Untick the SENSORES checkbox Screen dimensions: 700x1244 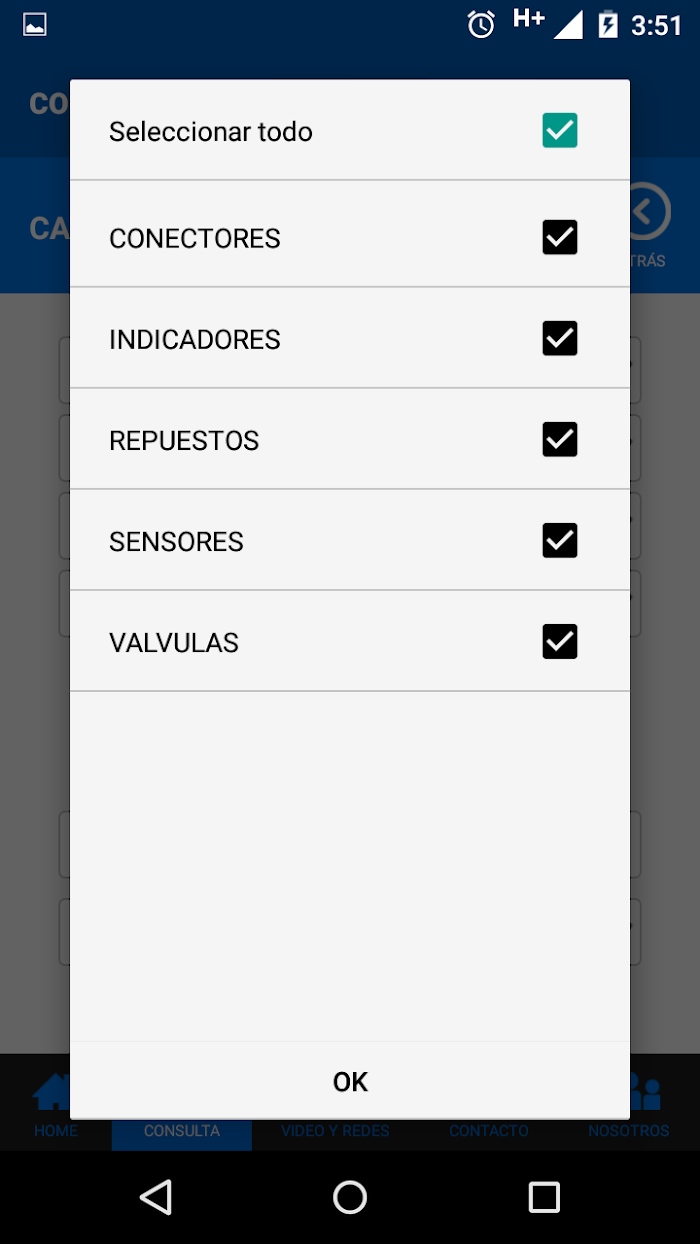click(x=560, y=540)
